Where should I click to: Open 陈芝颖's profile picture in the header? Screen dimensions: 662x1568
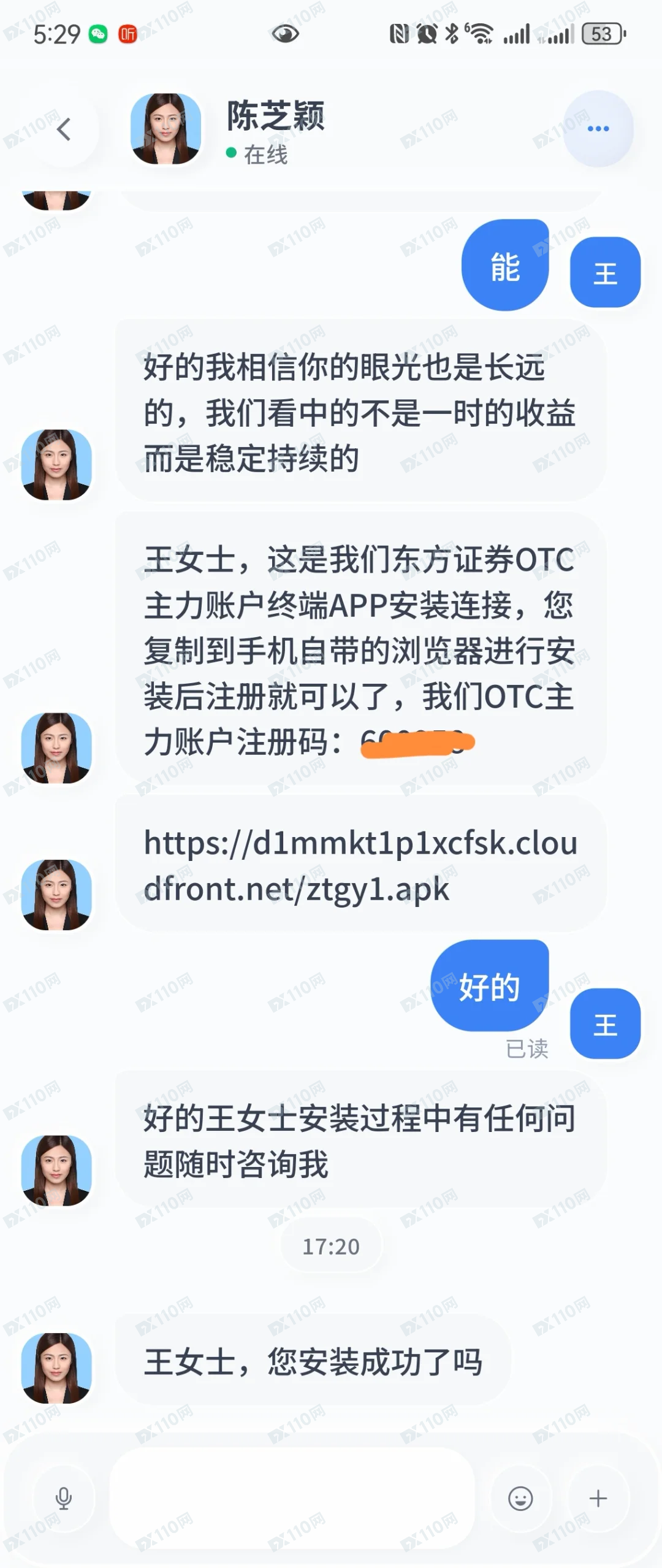tap(165, 129)
